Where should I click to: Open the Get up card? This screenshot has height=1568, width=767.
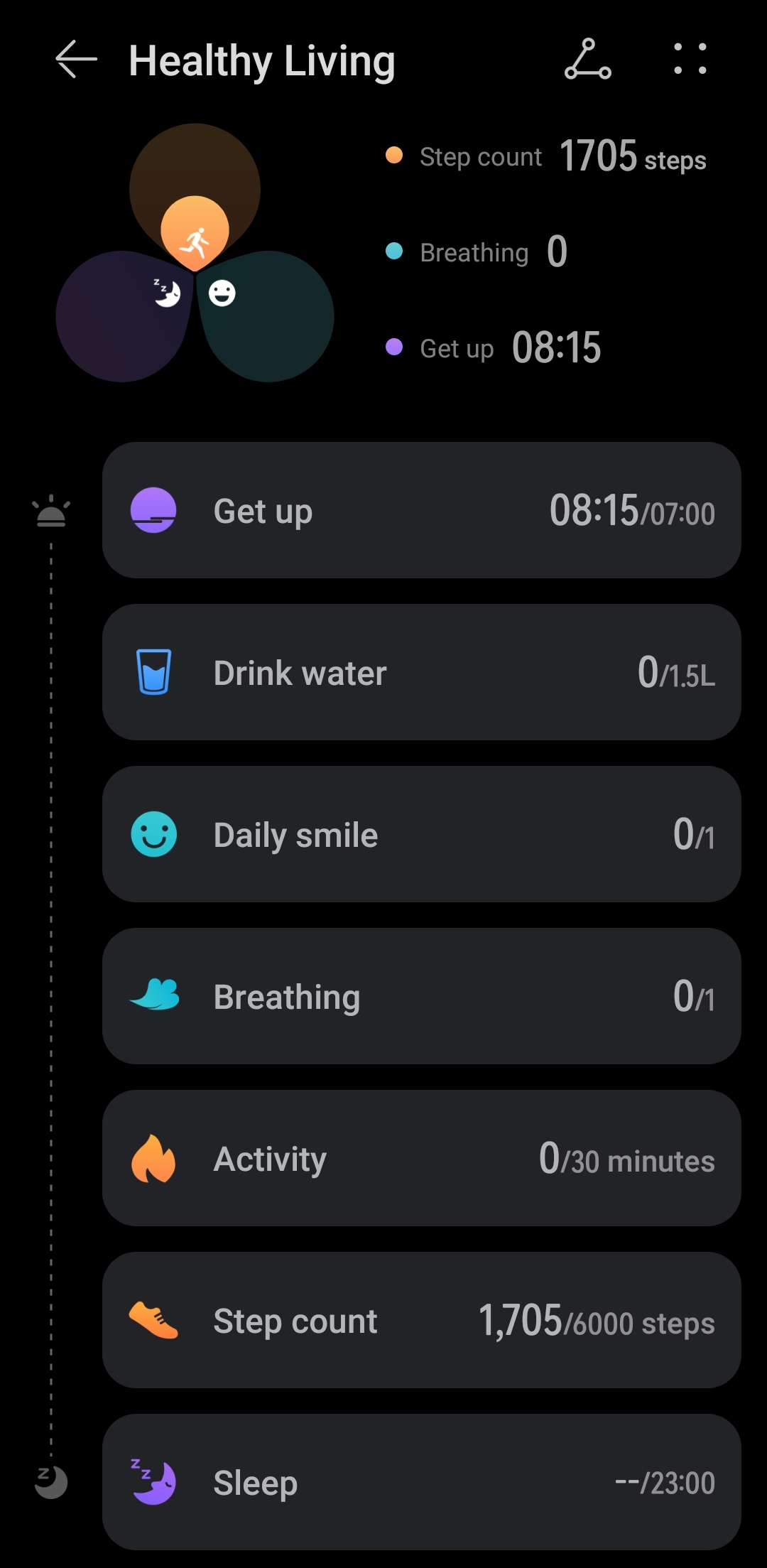(421, 510)
